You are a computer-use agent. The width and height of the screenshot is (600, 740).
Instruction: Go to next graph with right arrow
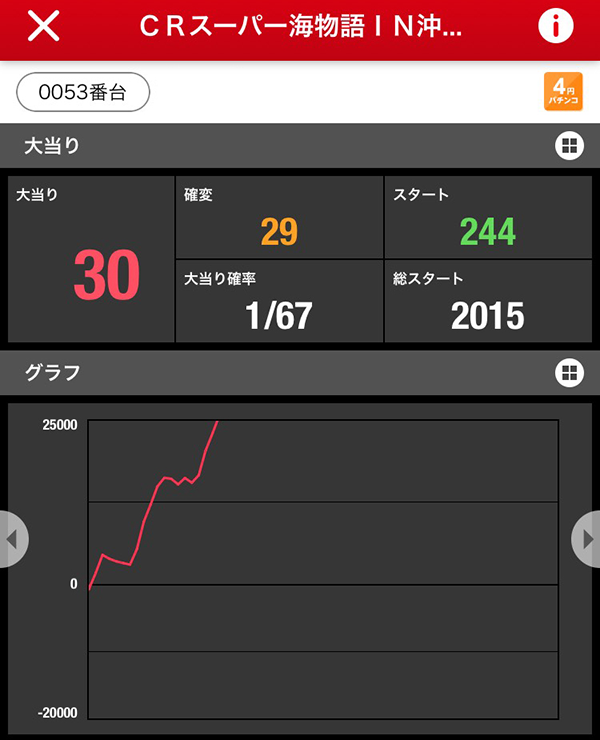coord(587,539)
